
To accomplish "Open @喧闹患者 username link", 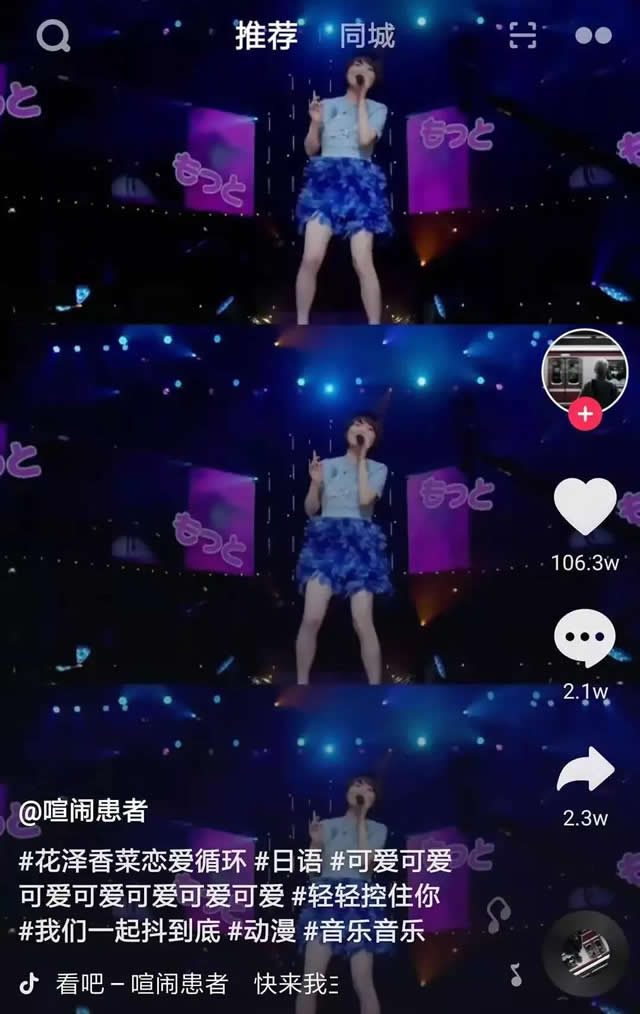I will (x=83, y=811).
